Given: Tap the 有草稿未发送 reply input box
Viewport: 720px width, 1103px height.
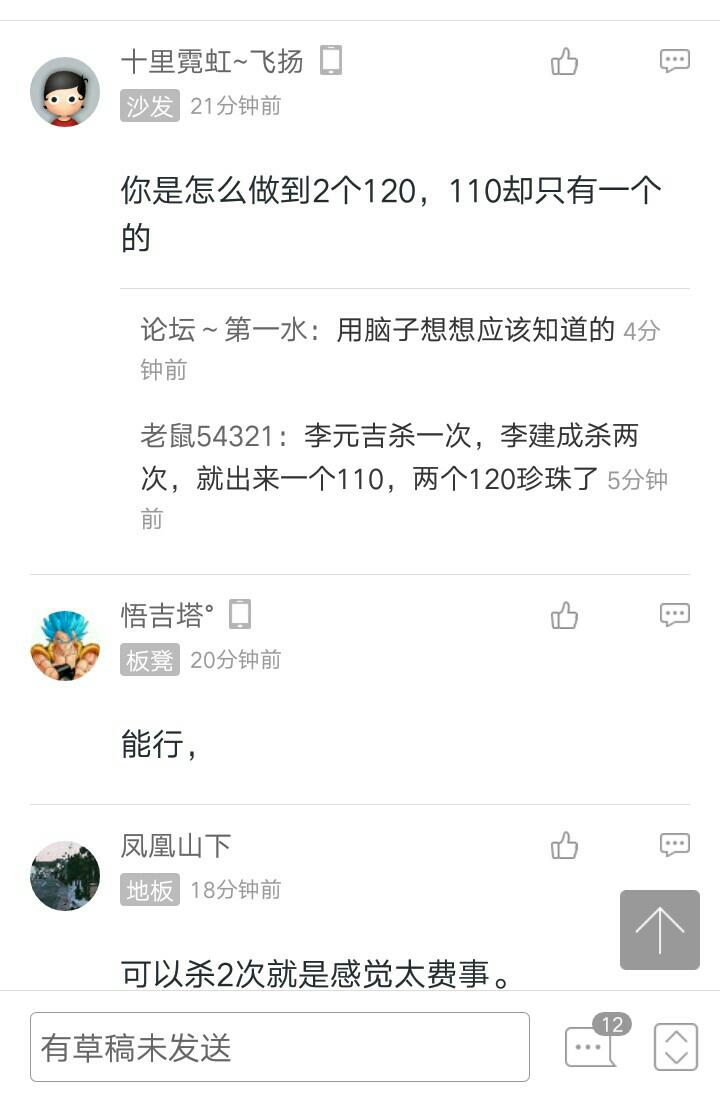Looking at the screenshot, I should 280,1047.
